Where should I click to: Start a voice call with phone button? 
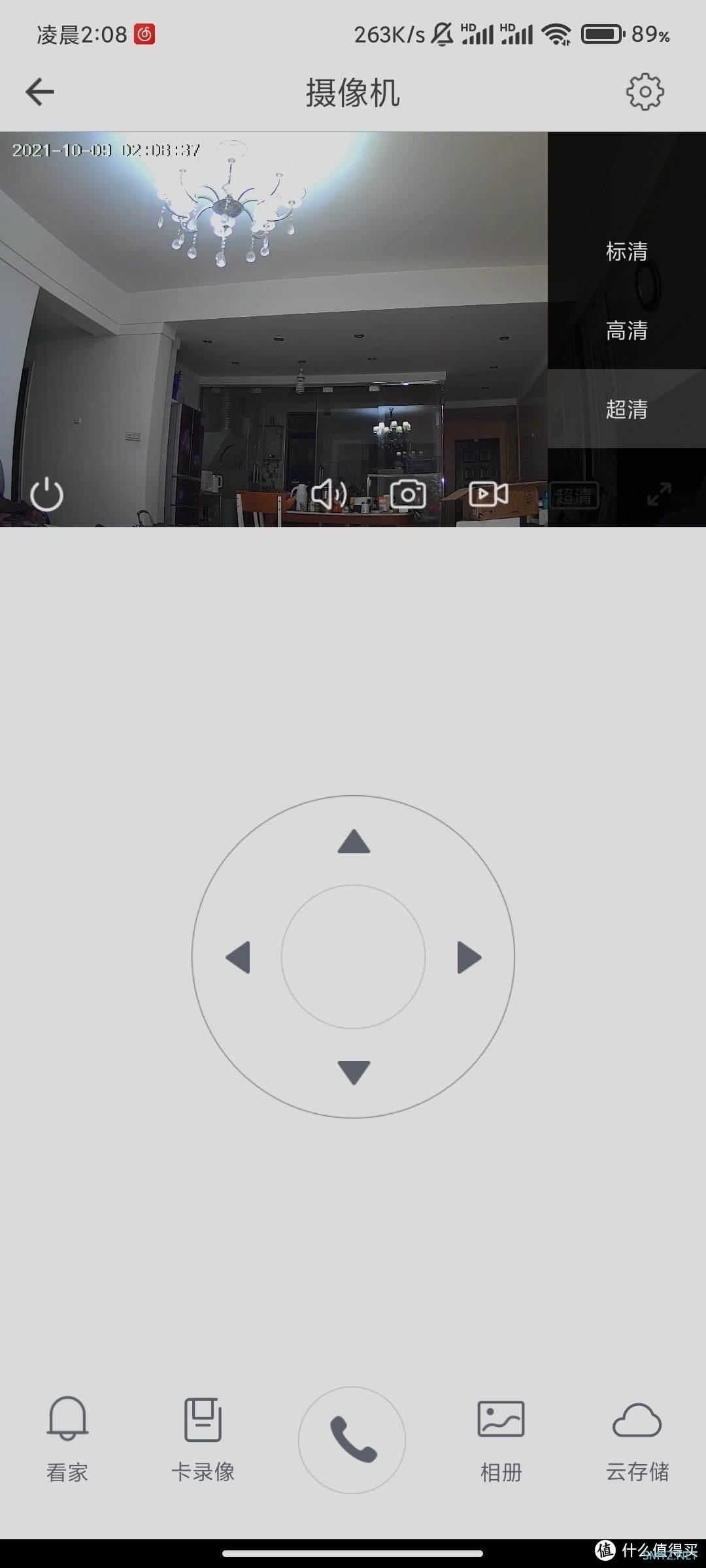click(x=352, y=1439)
